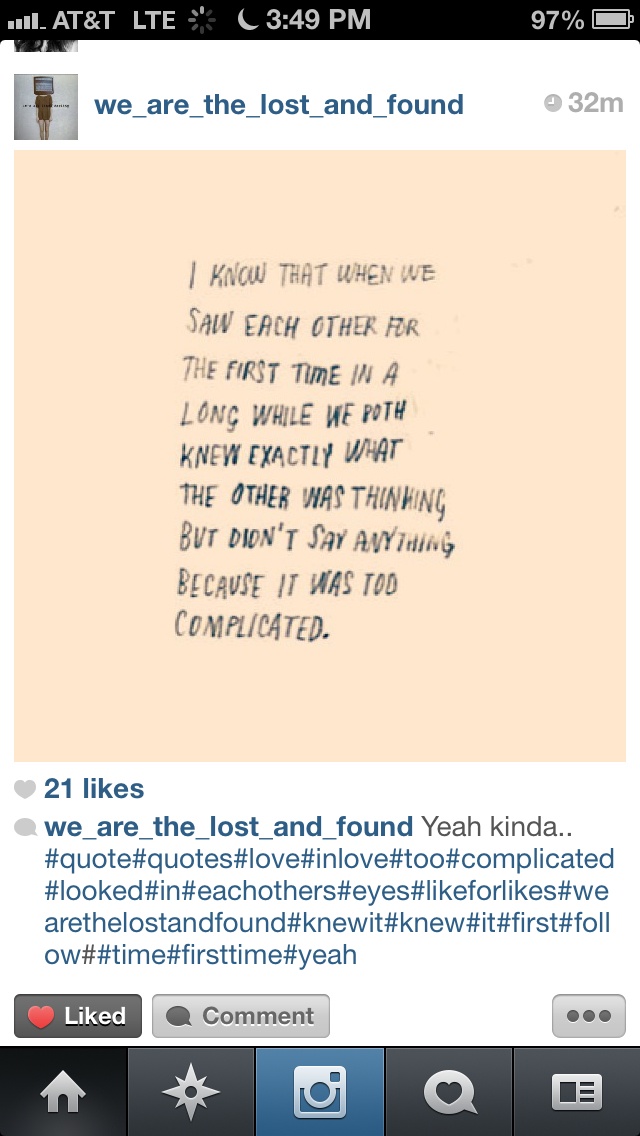Screen dimensions: 640x1136
Task: Go to the Home feed tab
Action: (63, 1092)
